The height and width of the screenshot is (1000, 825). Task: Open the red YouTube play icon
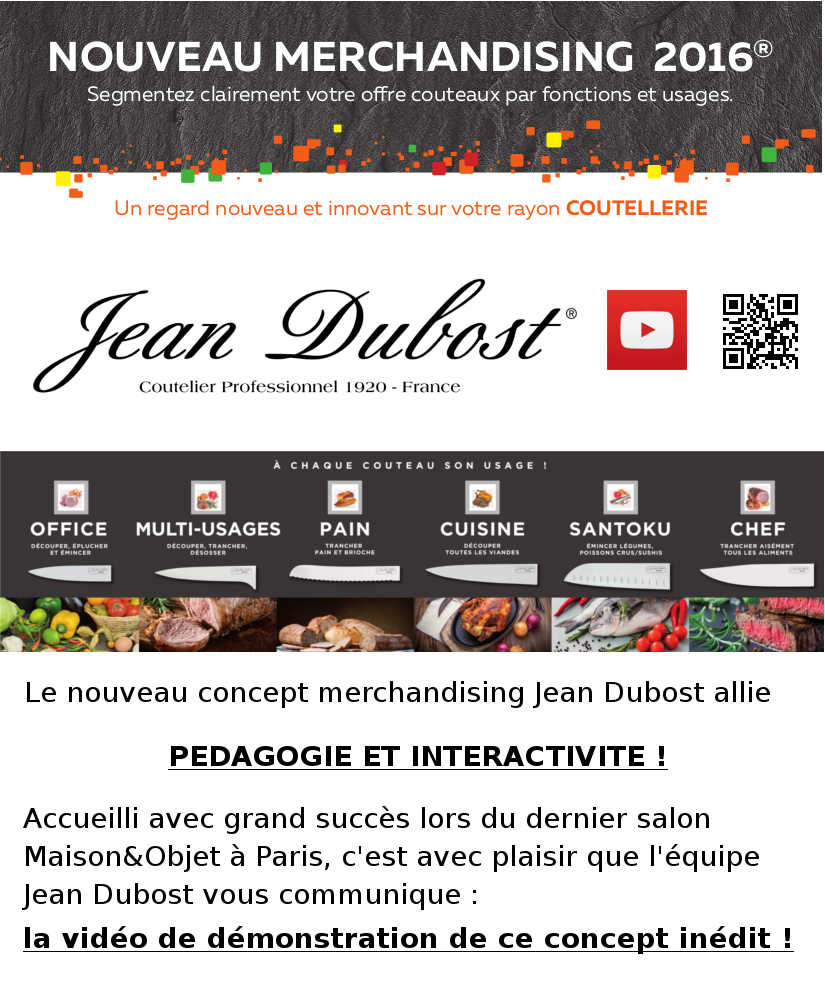coord(646,330)
